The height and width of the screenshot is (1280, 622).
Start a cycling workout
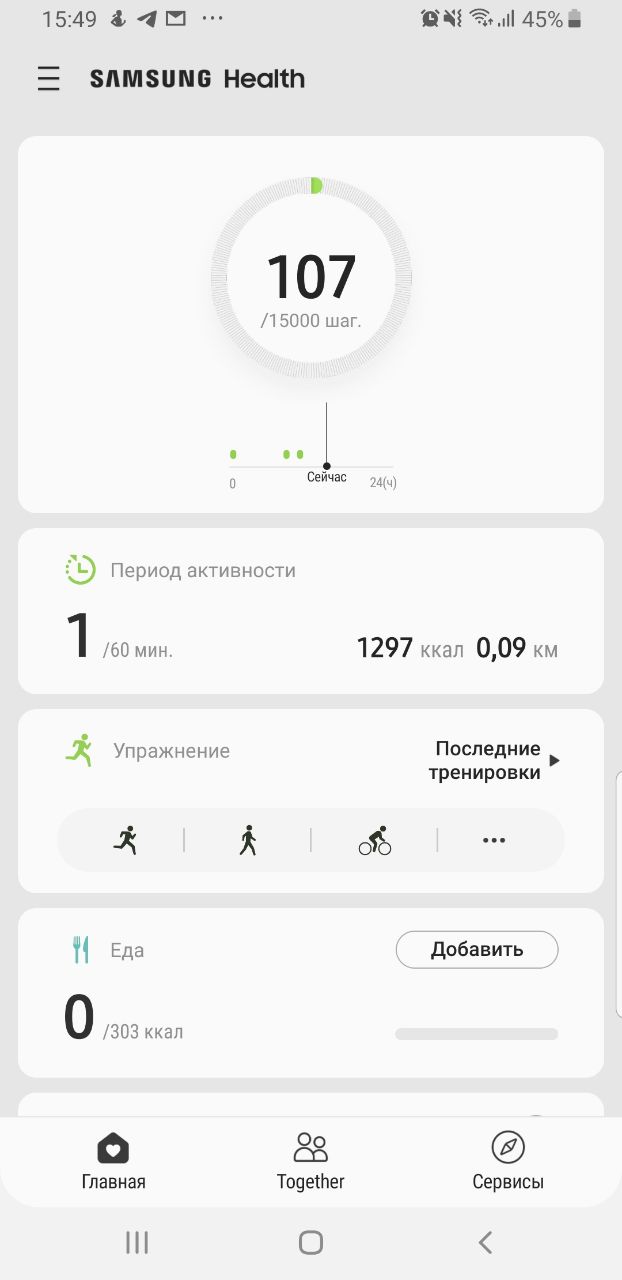point(375,840)
